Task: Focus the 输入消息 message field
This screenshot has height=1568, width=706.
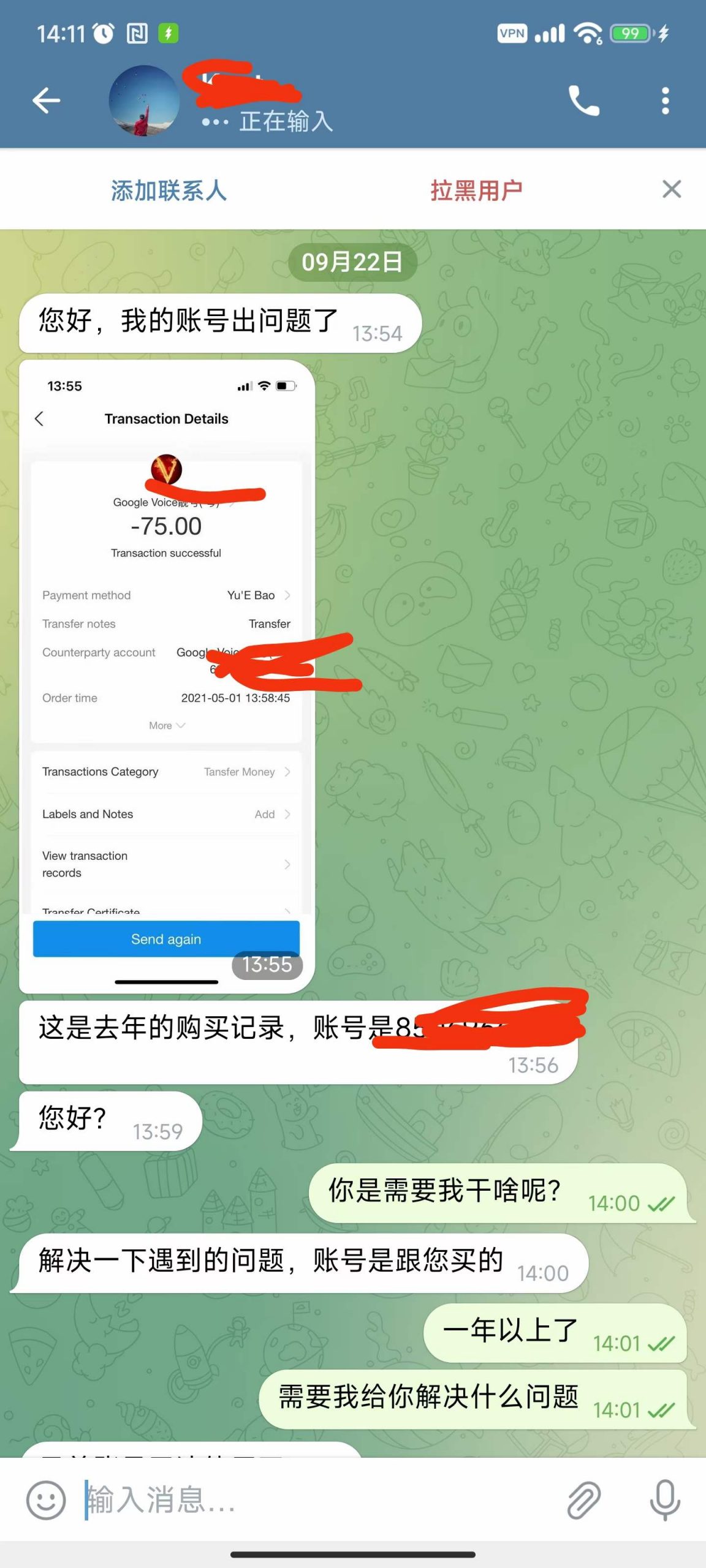Action: click(x=319, y=1500)
